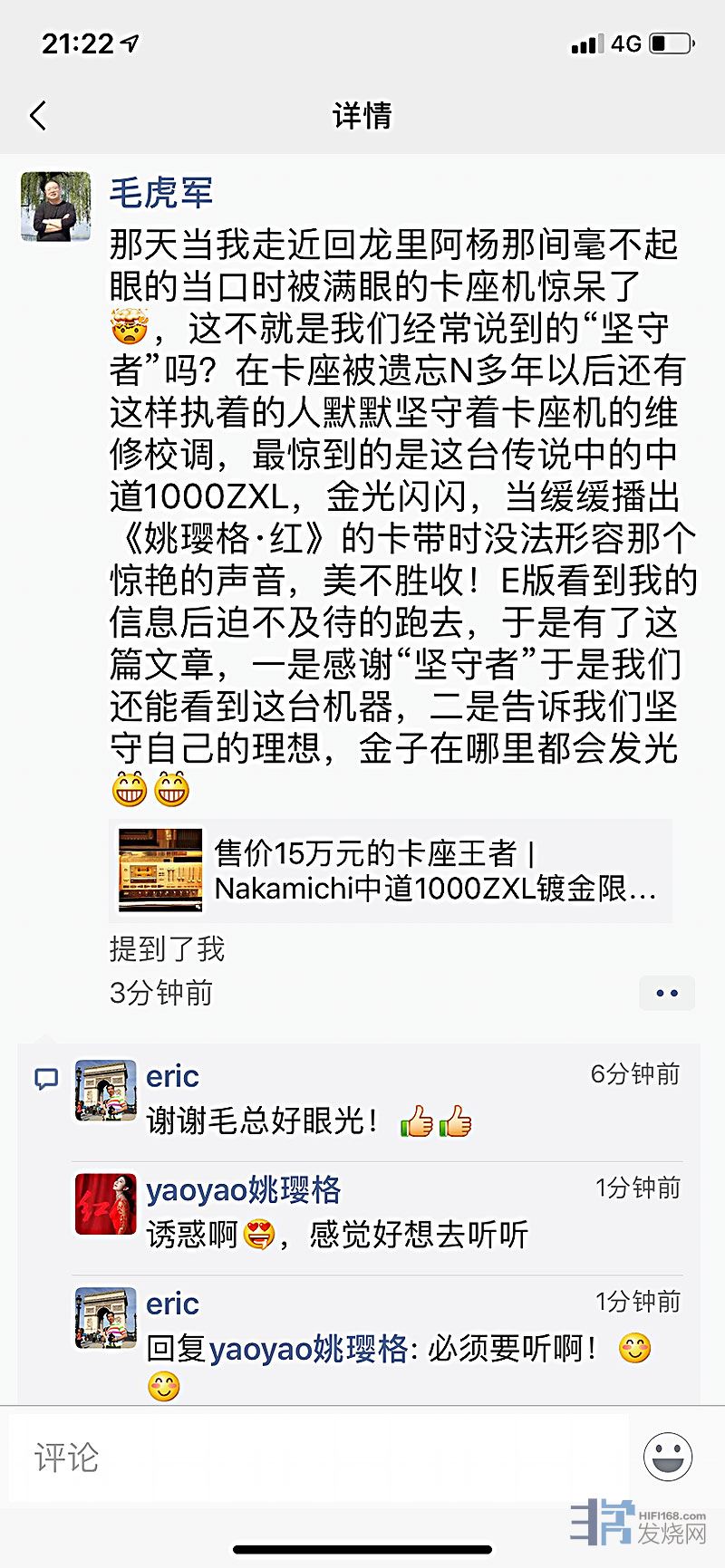
Task: Open the Nakamichi 1000ZXL article link card
Action: click(391, 871)
